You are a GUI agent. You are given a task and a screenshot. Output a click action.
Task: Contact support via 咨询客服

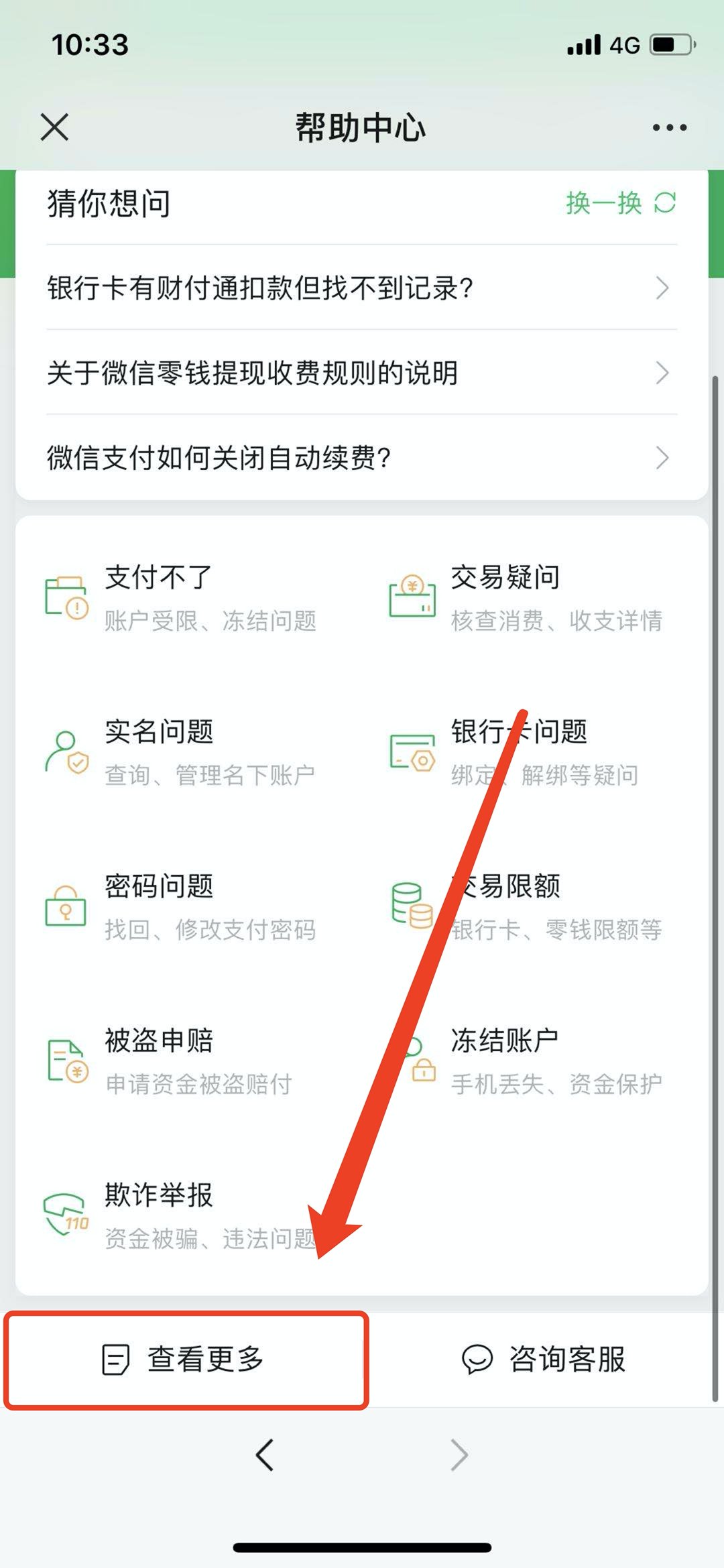point(544,1360)
